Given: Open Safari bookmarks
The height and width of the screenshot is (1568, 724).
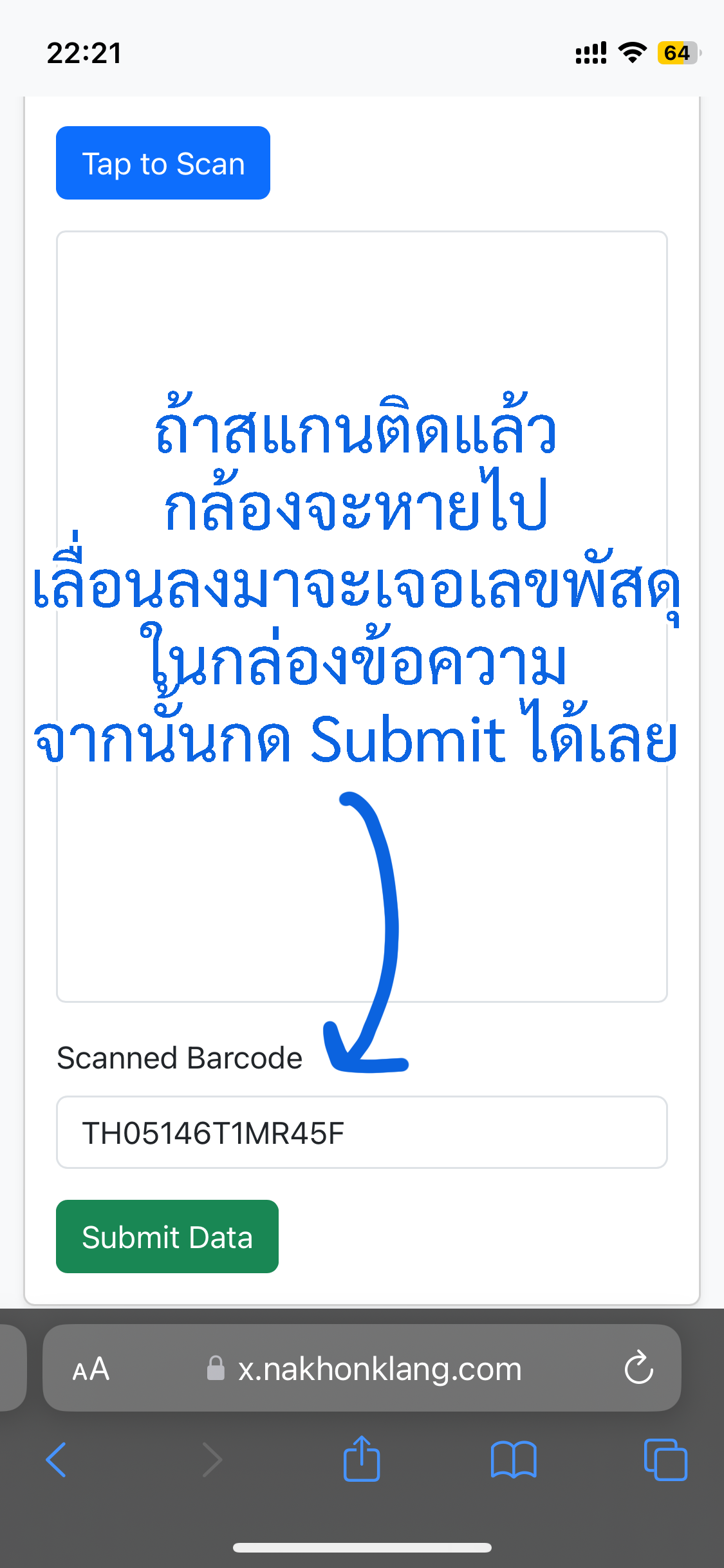Looking at the screenshot, I should [x=513, y=1459].
